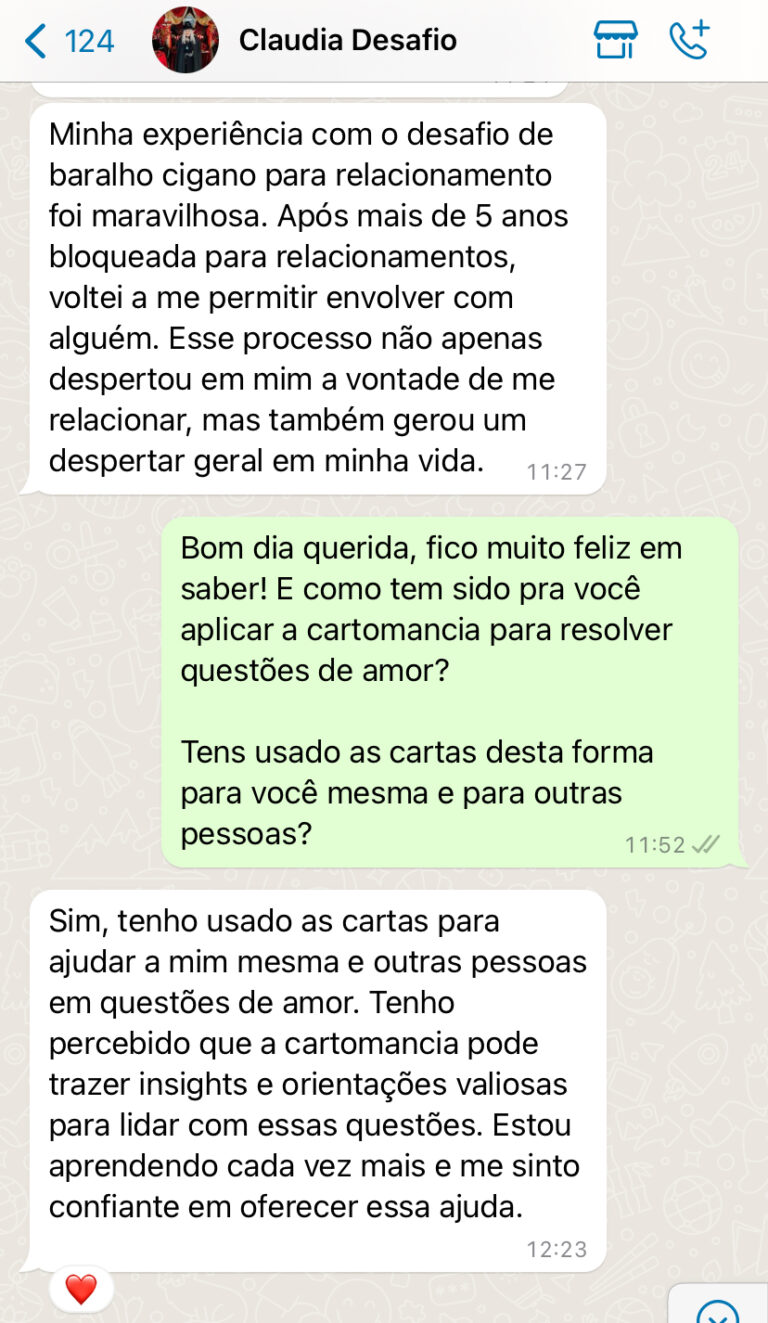View the heart reaction on last message
The image size is (768, 1323).
[x=81, y=1289]
